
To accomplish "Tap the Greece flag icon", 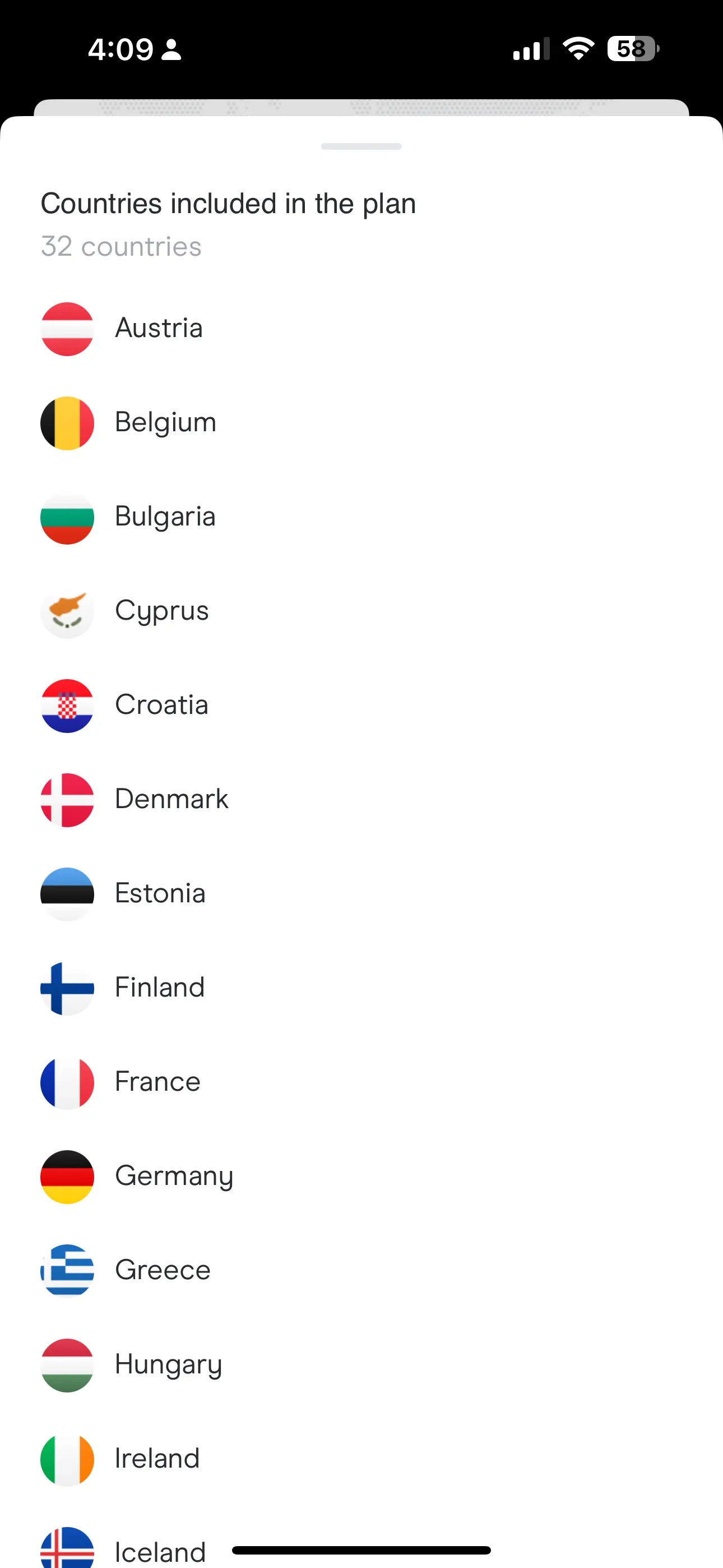I will coord(67,1271).
